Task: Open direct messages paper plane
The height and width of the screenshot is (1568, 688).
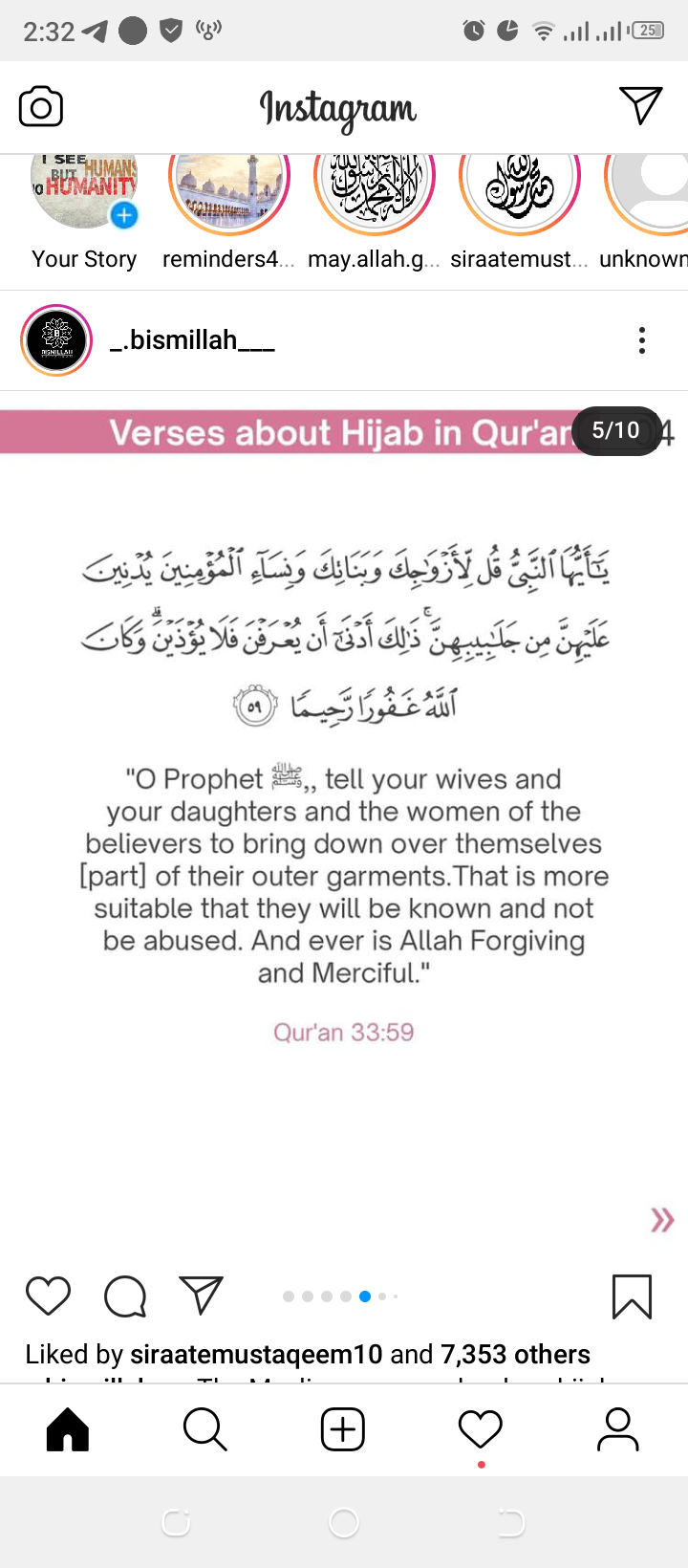Action: [640, 106]
